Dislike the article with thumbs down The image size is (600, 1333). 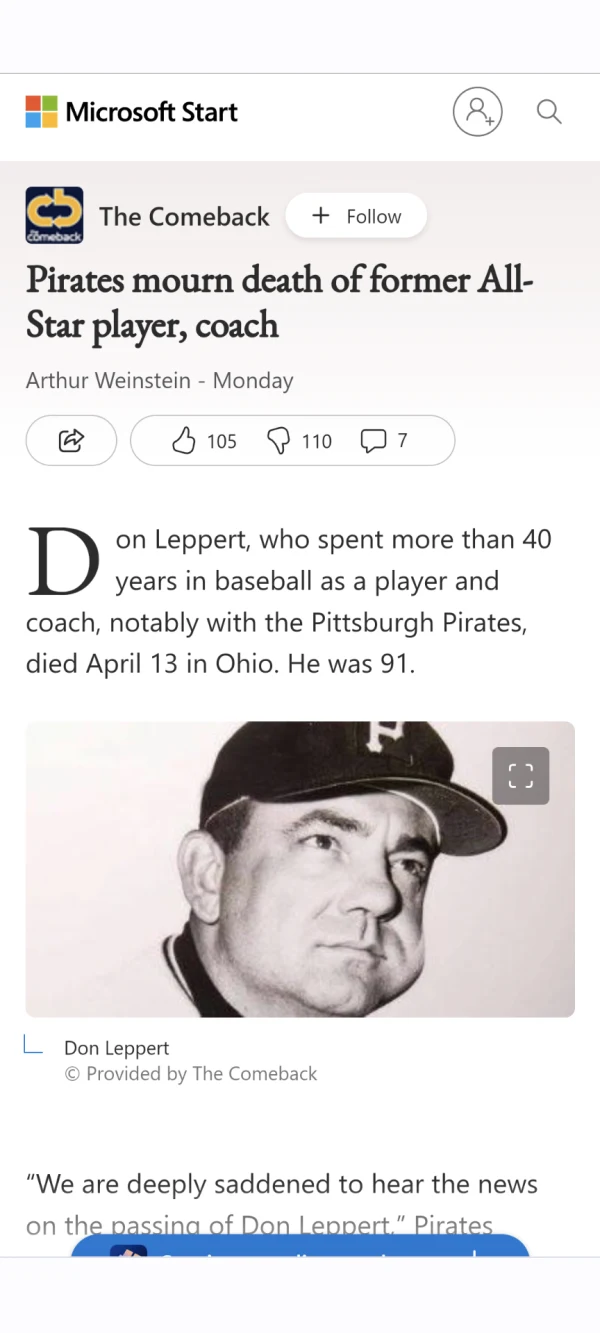point(299,440)
